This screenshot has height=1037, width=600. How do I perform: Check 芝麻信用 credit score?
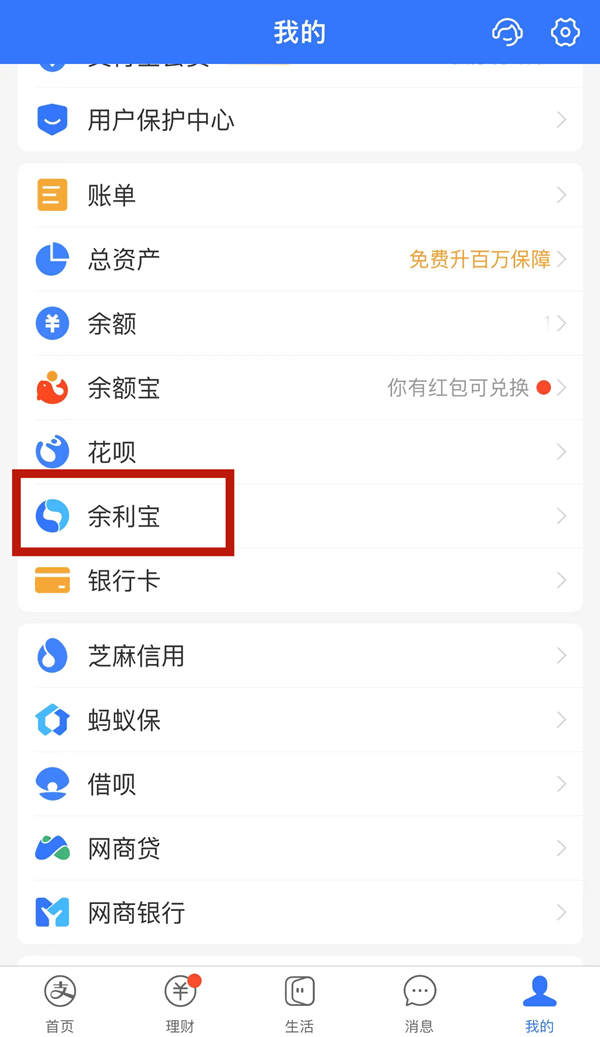pyautogui.click(x=300, y=656)
